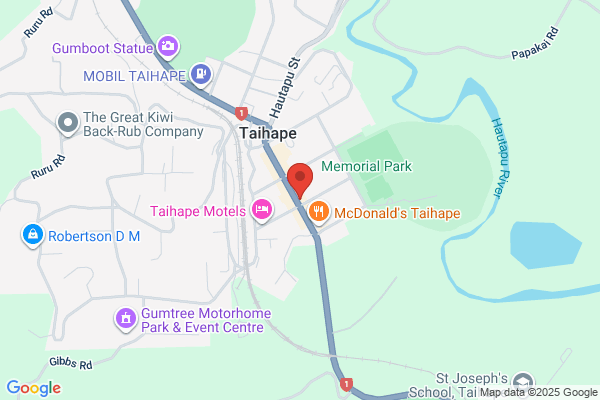This screenshot has width=600, height=400.
Task: Select the Robertson D M shop marker
Action: pos(33,235)
